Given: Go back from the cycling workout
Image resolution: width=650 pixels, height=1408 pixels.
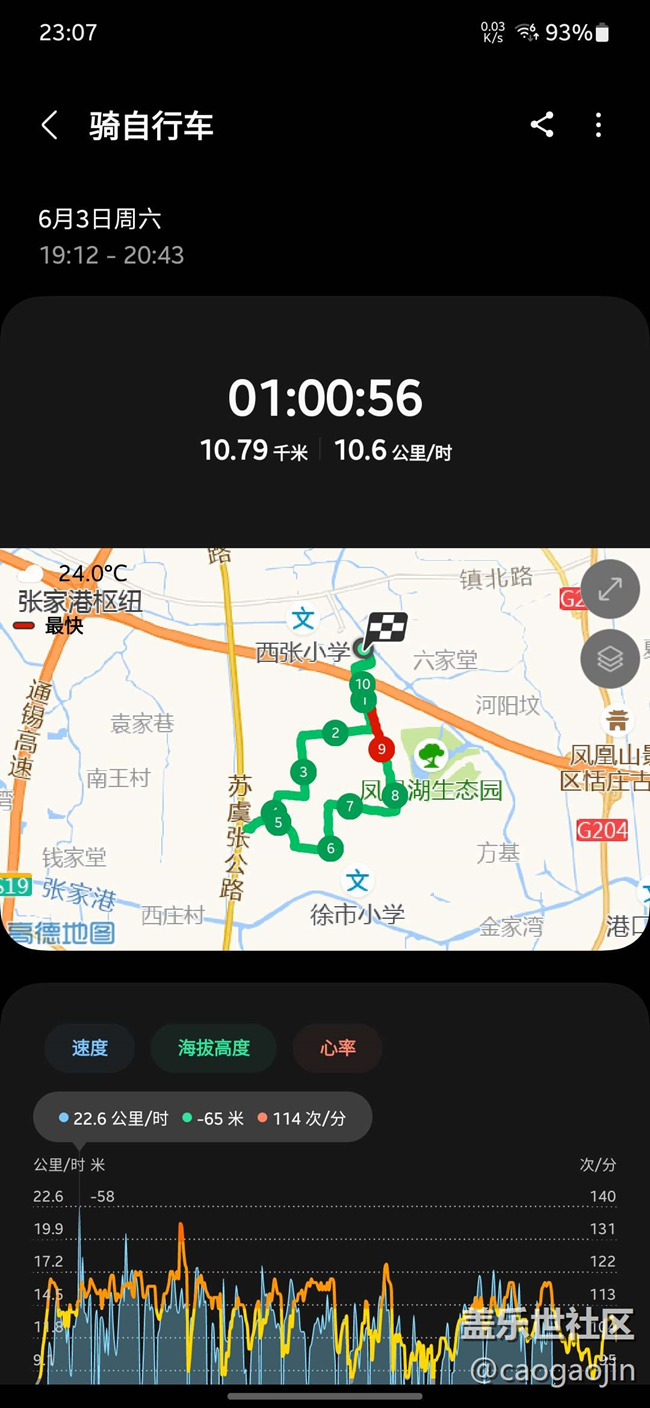Looking at the screenshot, I should pyautogui.click(x=49, y=126).
